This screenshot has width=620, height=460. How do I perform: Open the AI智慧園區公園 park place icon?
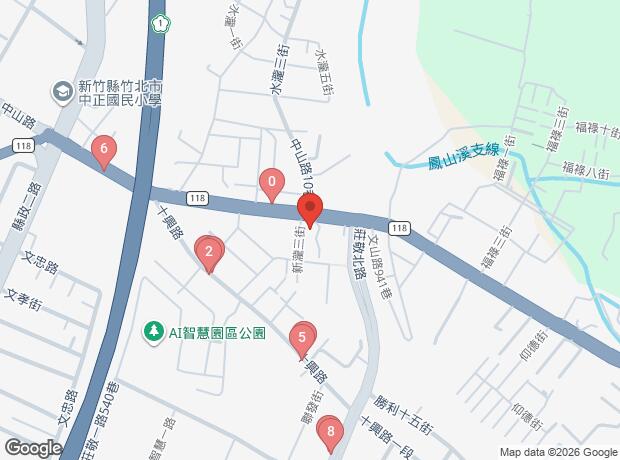[x=154, y=333]
